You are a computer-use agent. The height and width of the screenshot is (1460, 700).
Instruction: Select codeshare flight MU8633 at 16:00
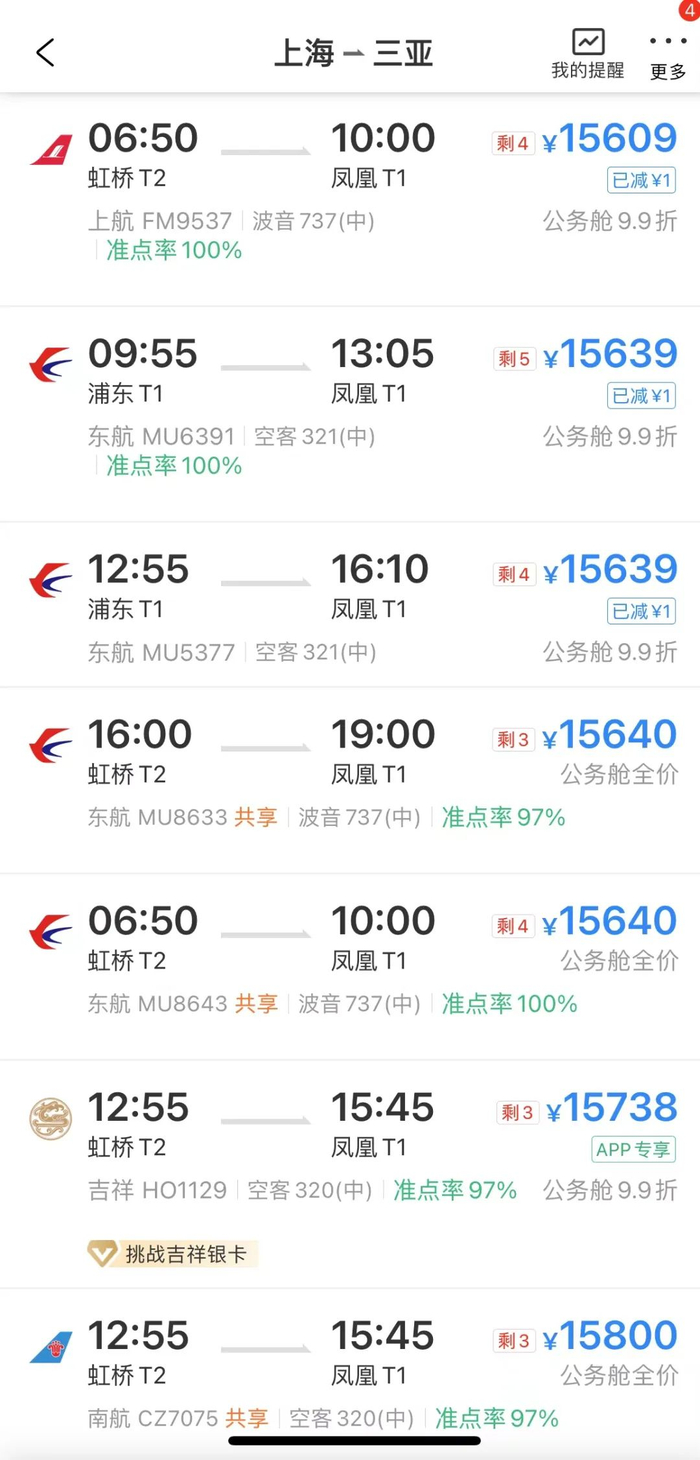click(x=350, y=780)
